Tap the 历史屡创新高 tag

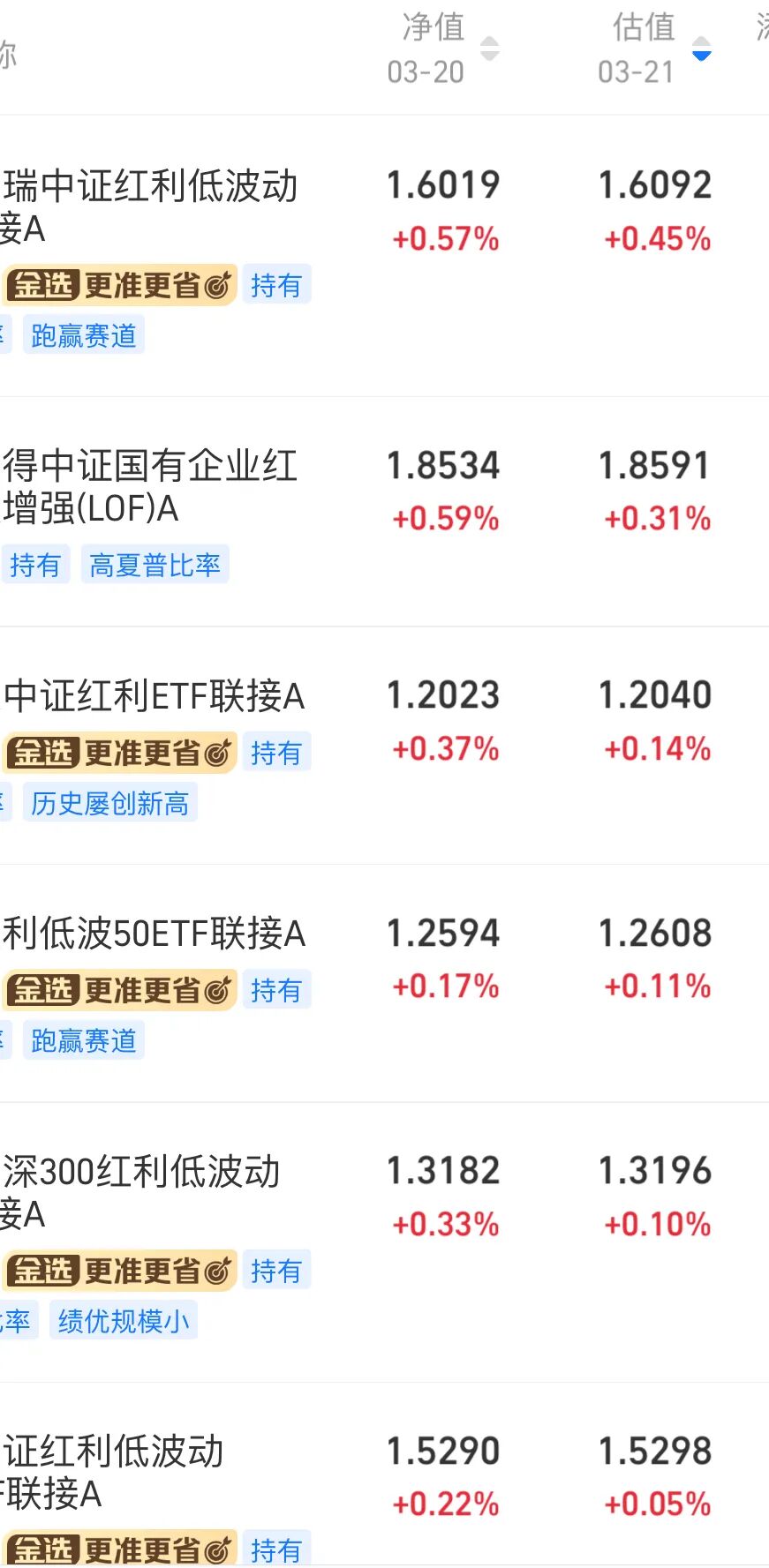pos(110,803)
